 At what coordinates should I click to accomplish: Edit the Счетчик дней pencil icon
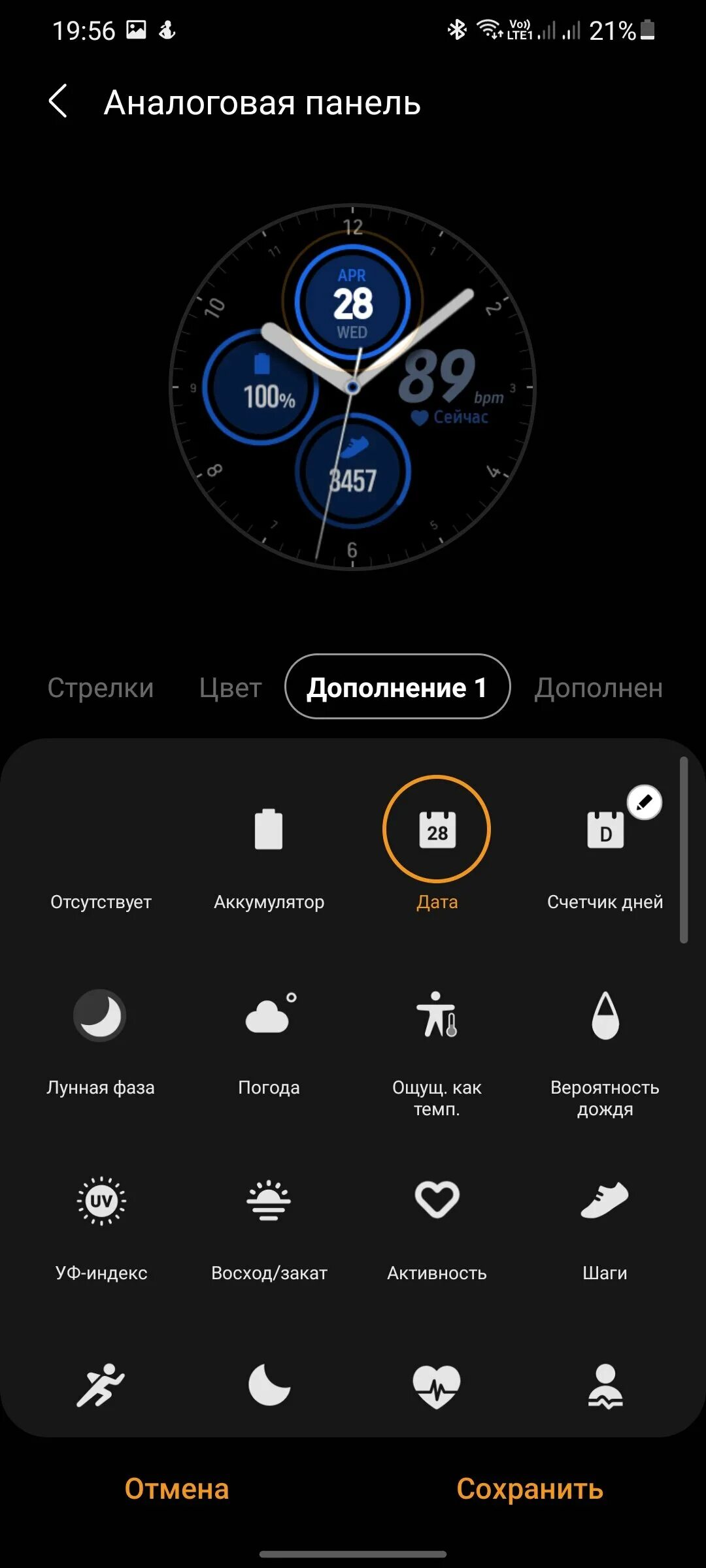(645, 802)
